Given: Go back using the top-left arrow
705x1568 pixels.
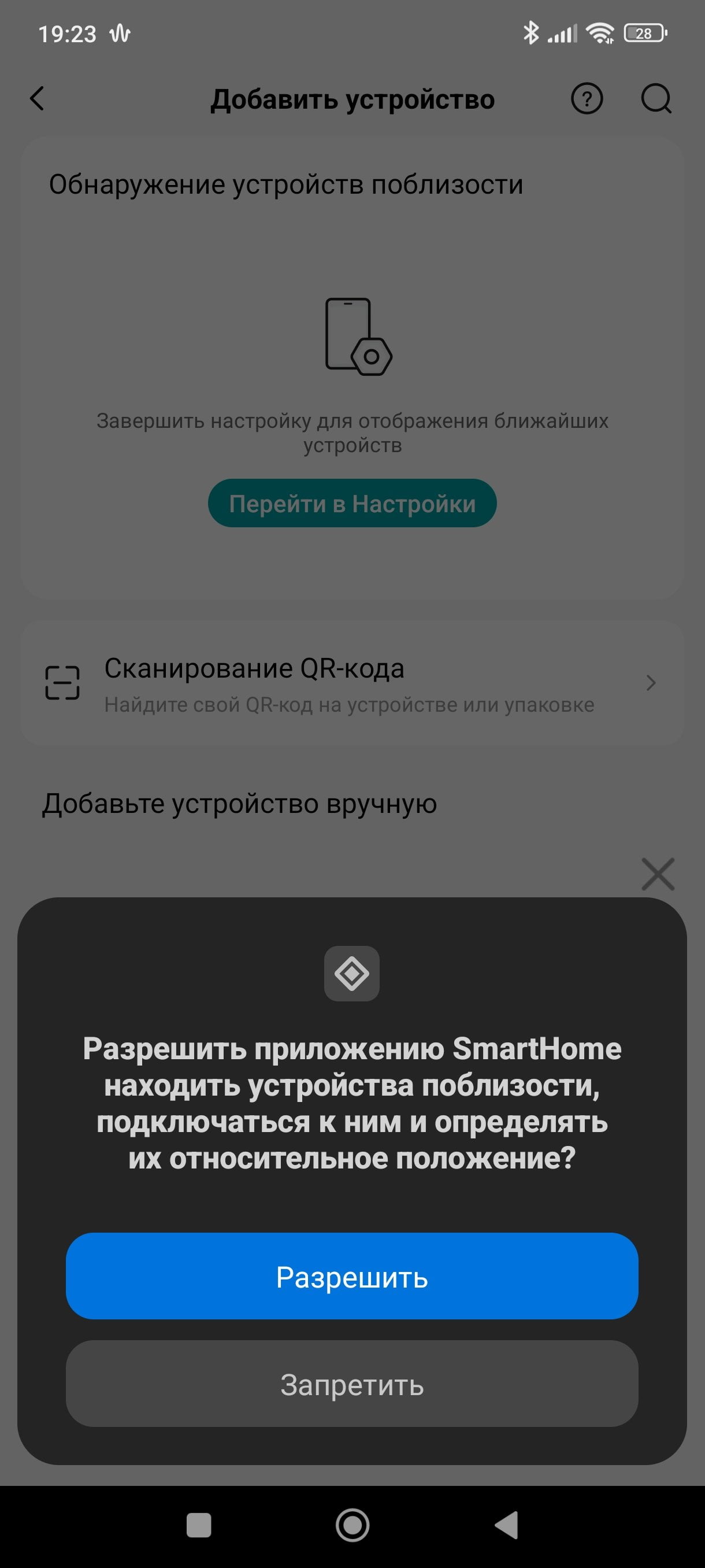Looking at the screenshot, I should coord(37,99).
